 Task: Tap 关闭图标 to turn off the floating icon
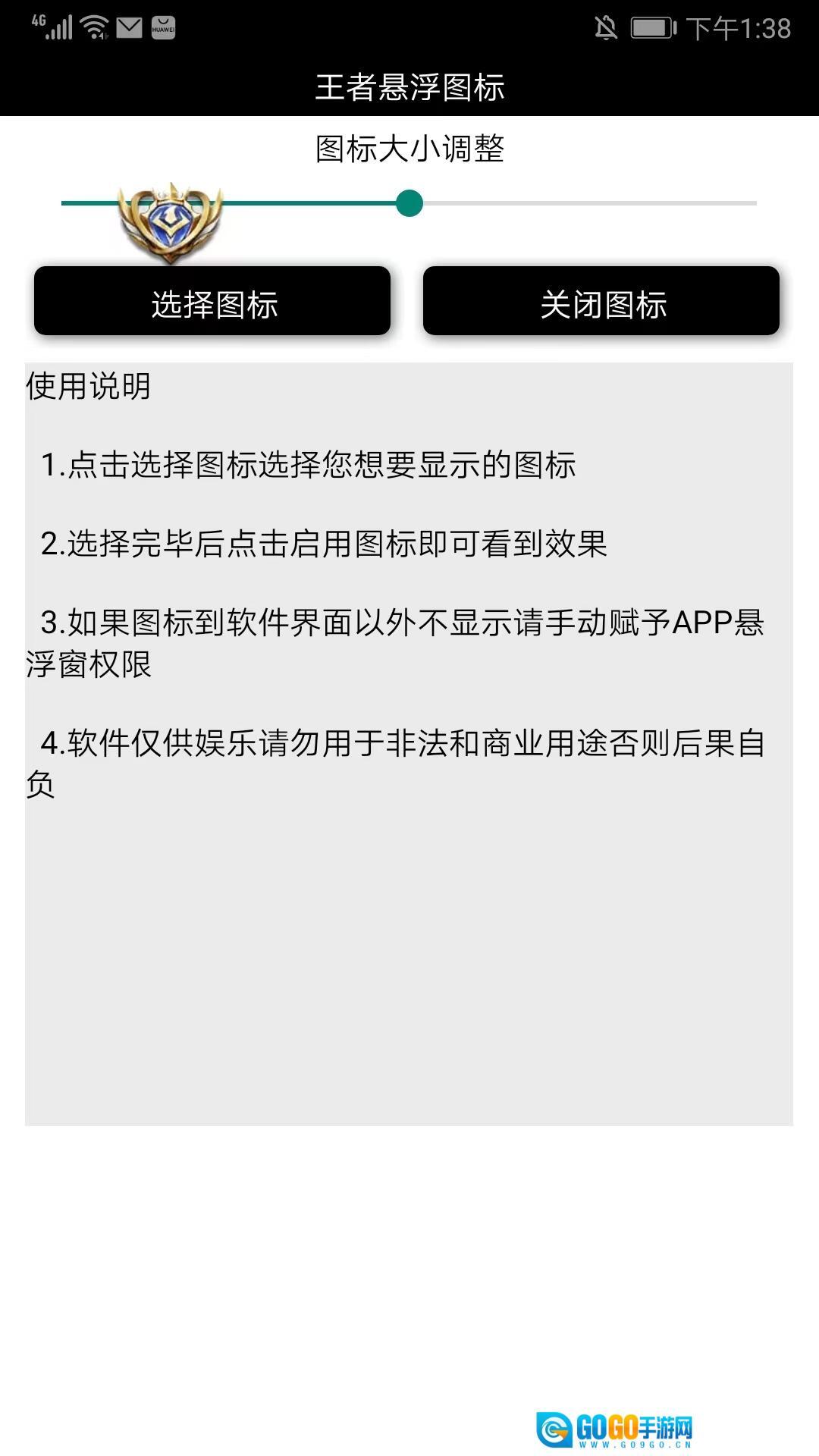pyautogui.click(x=601, y=301)
